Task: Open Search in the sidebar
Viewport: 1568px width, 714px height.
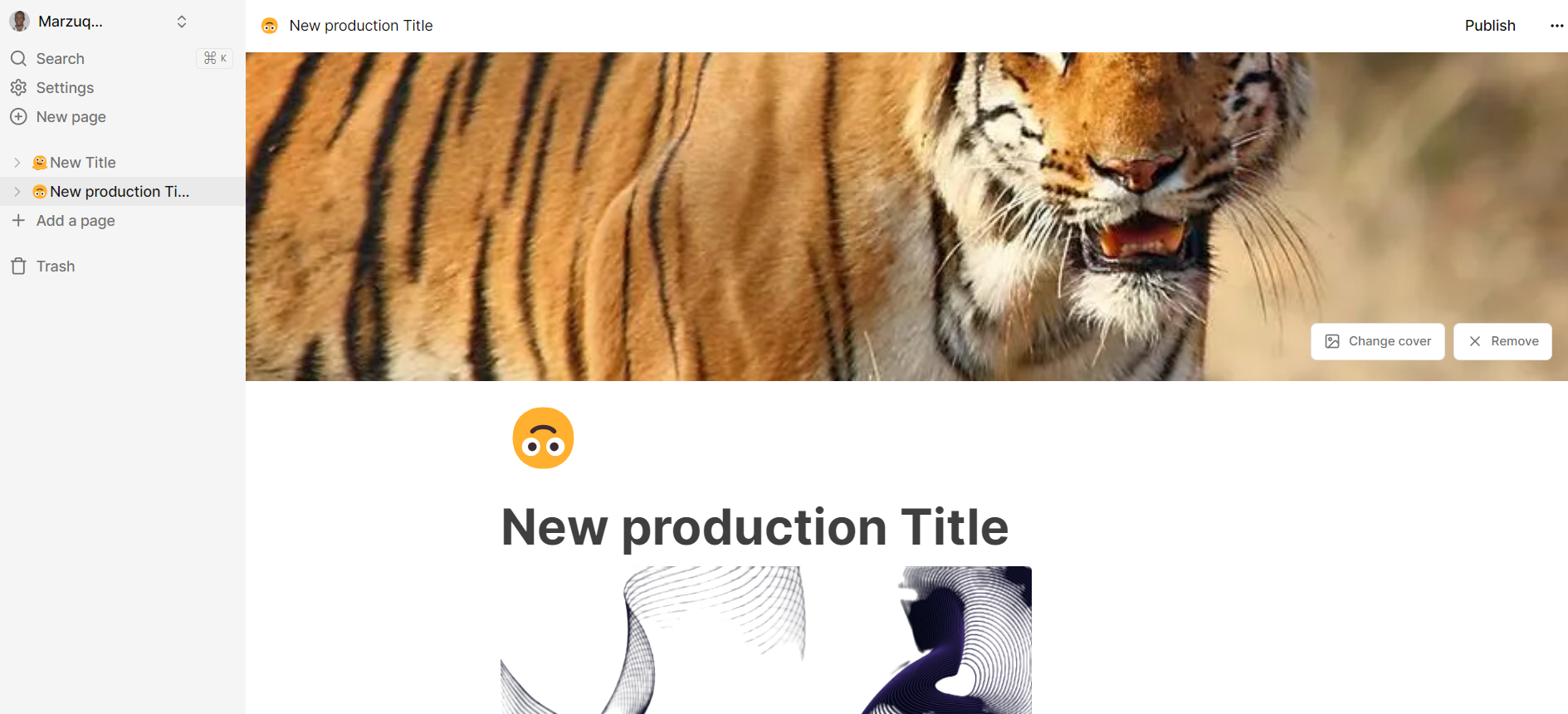Action: (x=60, y=58)
